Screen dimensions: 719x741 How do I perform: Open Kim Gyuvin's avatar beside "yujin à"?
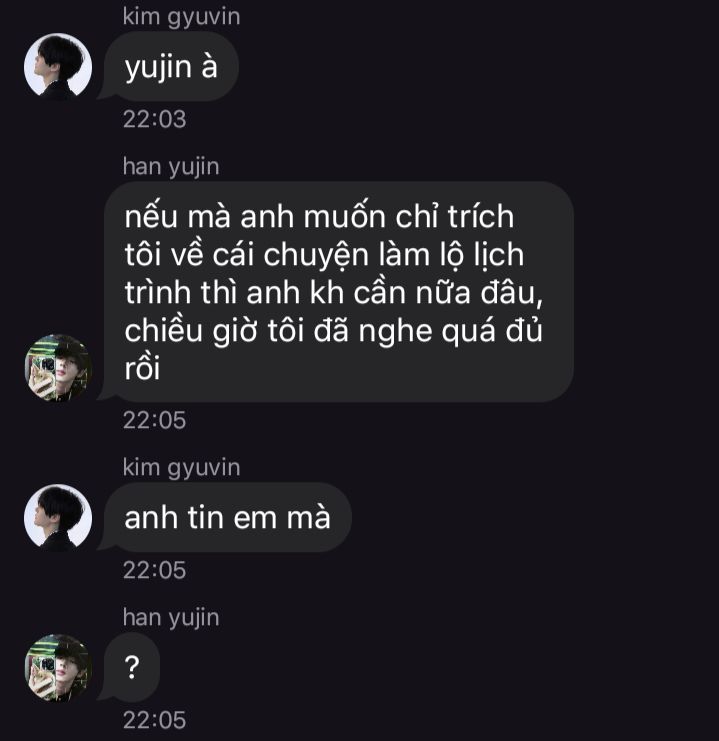[58, 66]
